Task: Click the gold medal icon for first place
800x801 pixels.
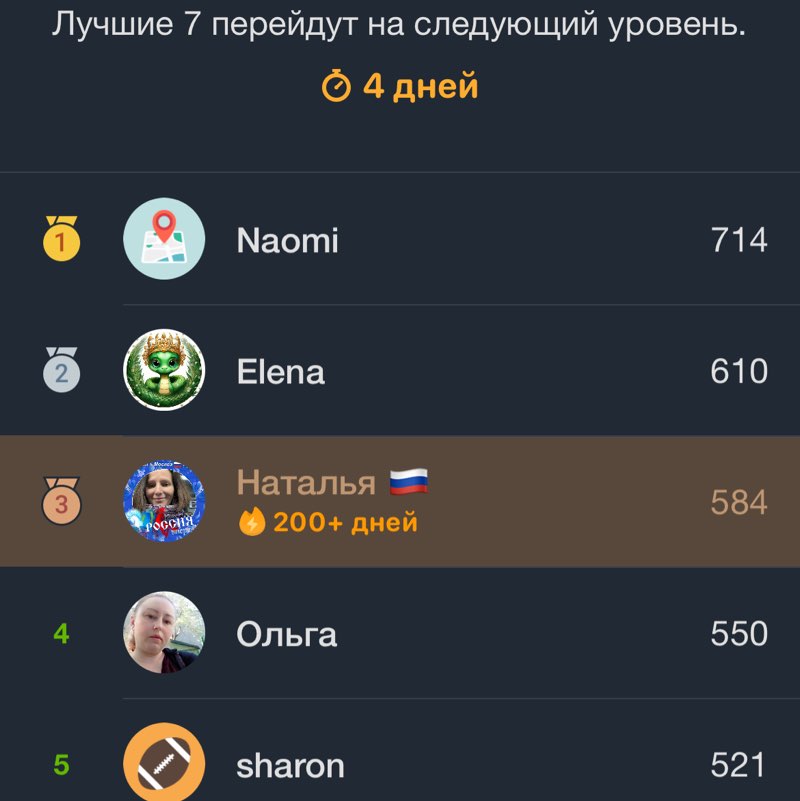Action: (x=61, y=240)
